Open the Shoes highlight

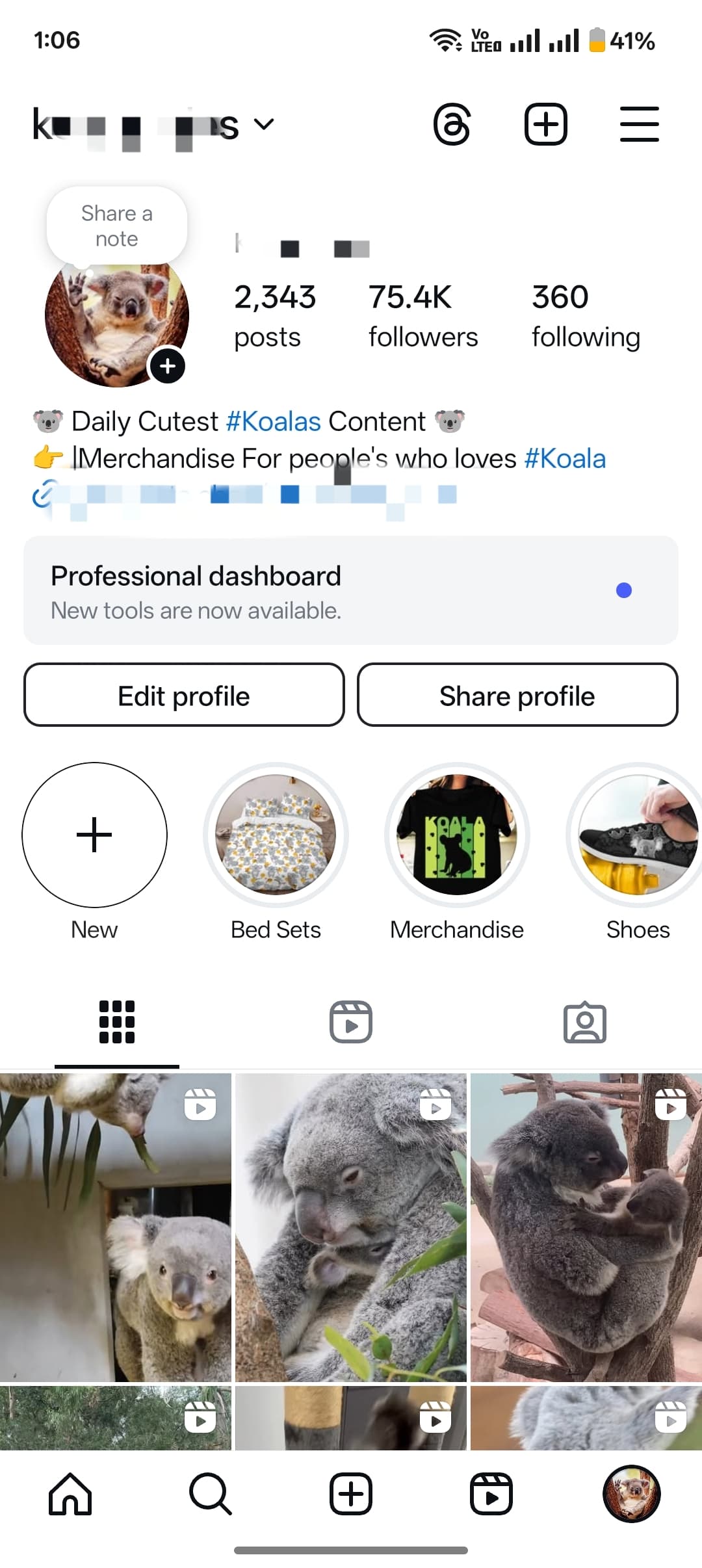coord(638,835)
